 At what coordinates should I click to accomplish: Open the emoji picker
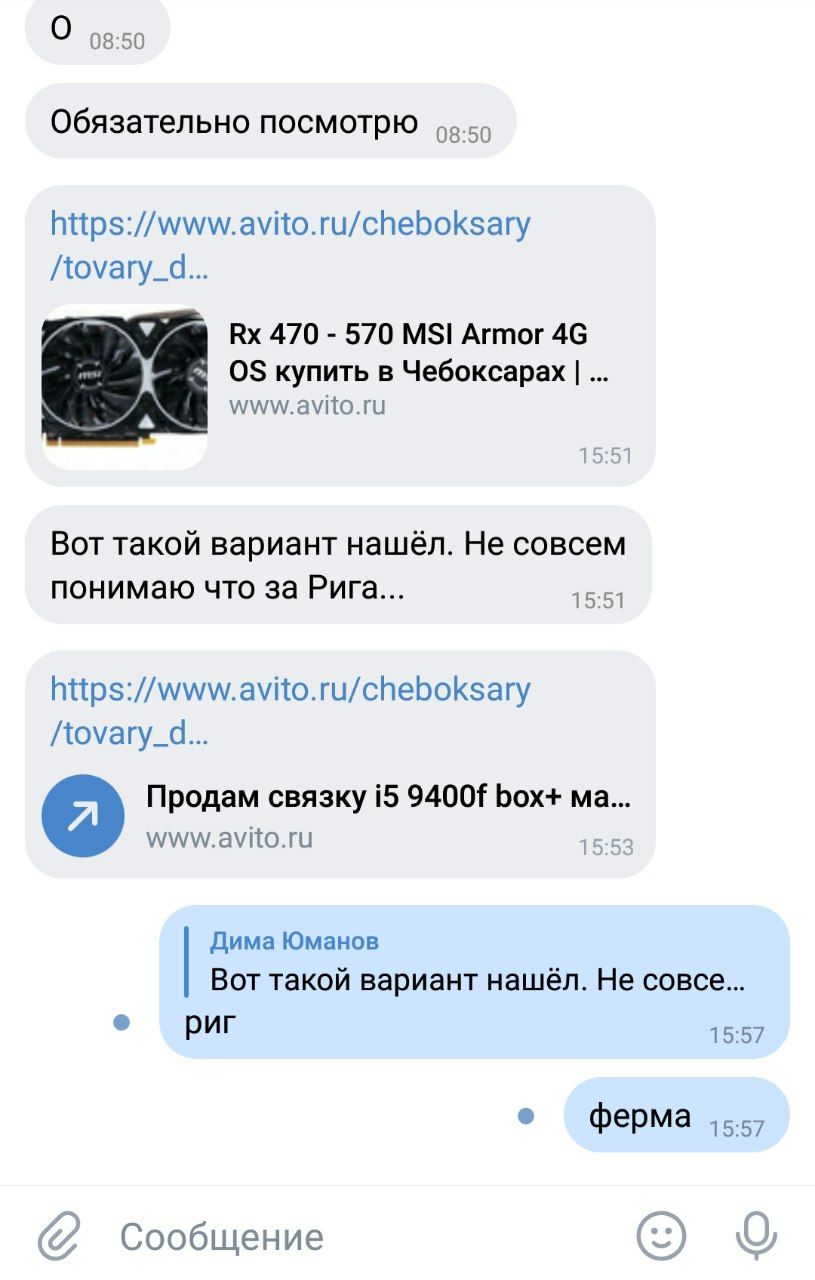coord(661,1236)
